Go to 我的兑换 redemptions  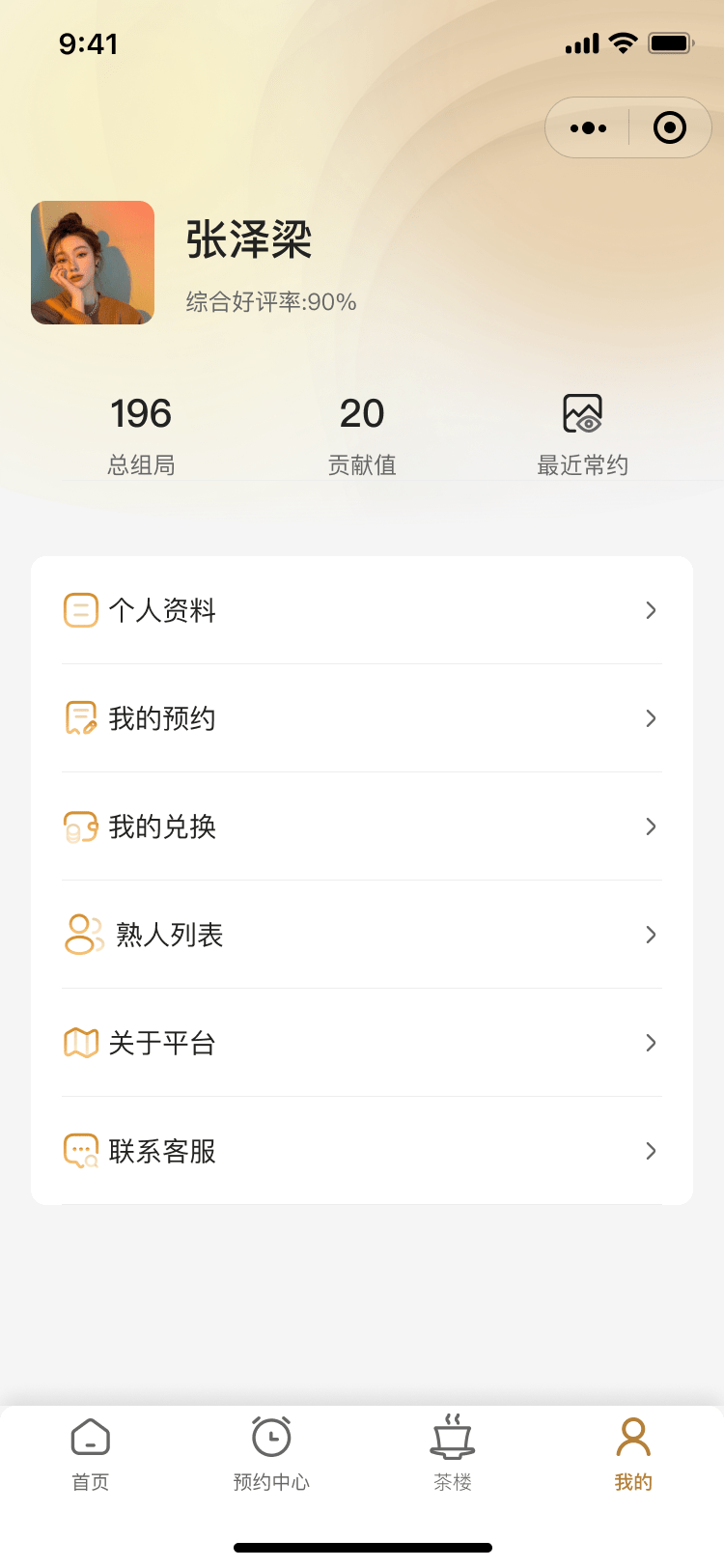[362, 826]
